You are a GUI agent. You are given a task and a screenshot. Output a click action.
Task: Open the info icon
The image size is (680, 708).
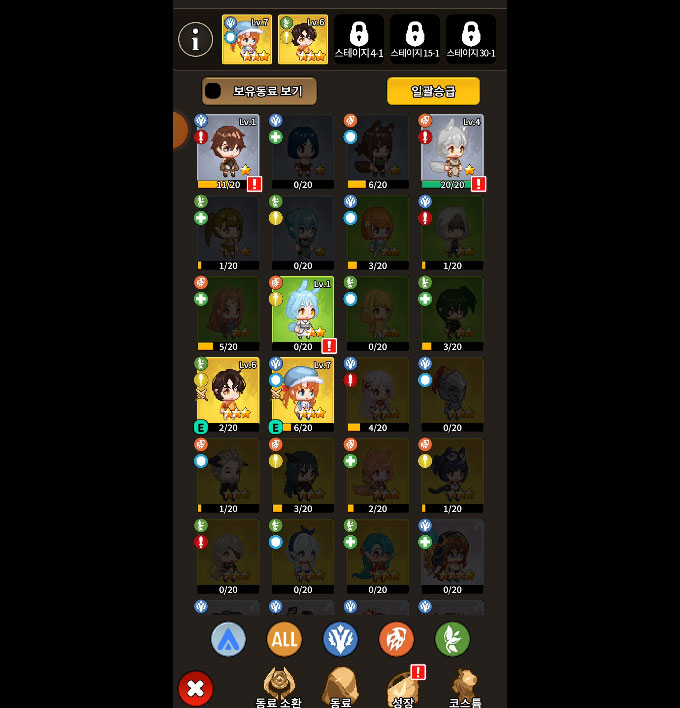click(x=195, y=40)
